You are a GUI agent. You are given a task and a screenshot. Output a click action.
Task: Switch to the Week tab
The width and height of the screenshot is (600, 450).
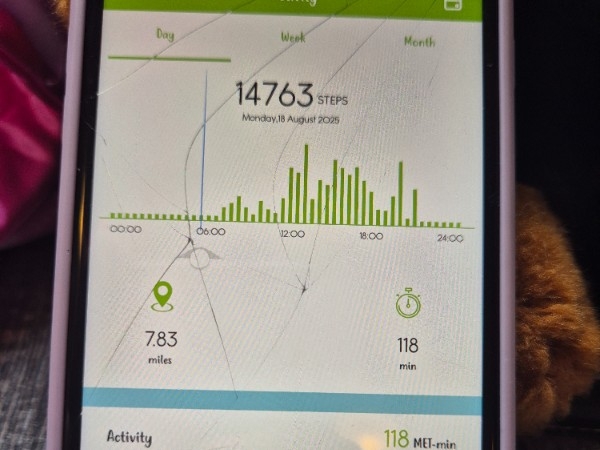293,38
